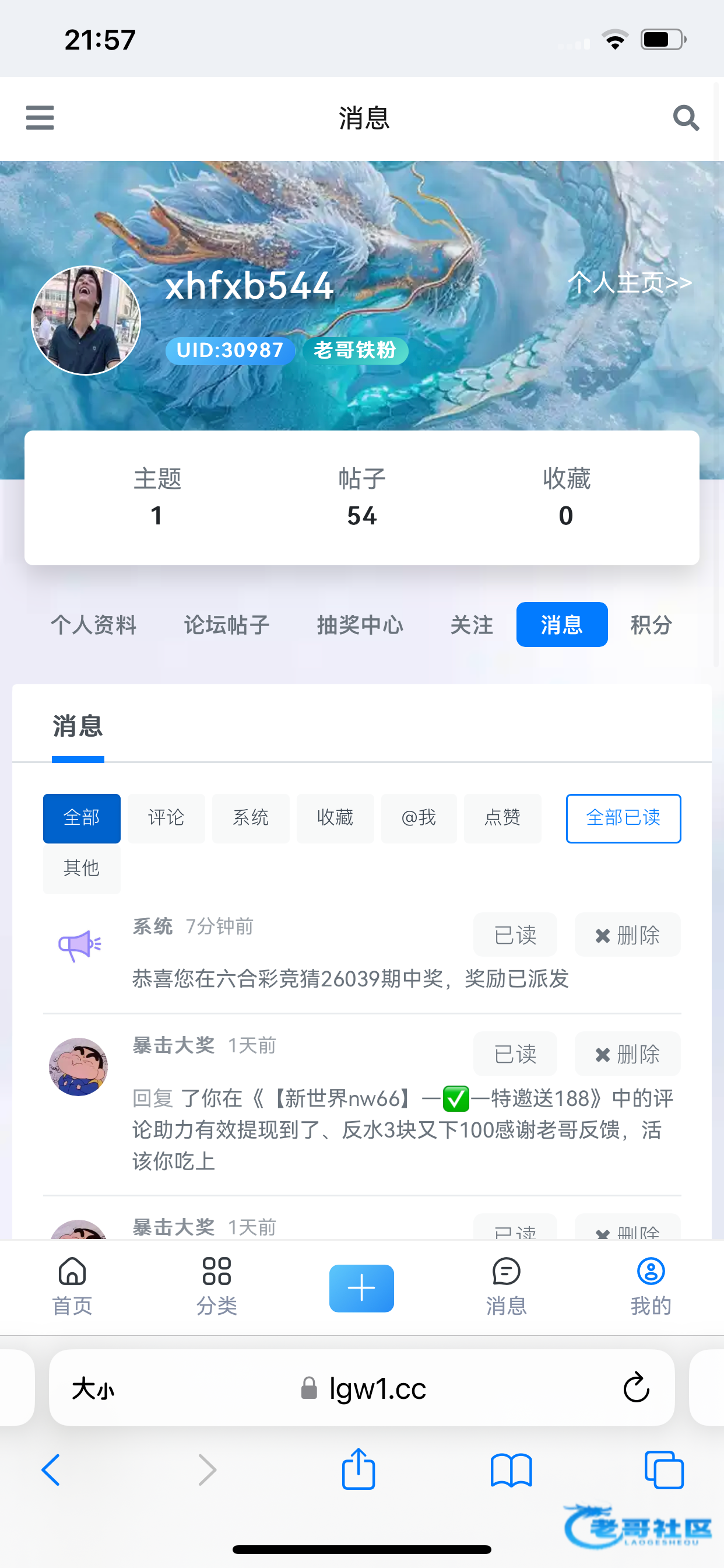
Task: Open the 分类 bottom tab
Action: tap(217, 1287)
